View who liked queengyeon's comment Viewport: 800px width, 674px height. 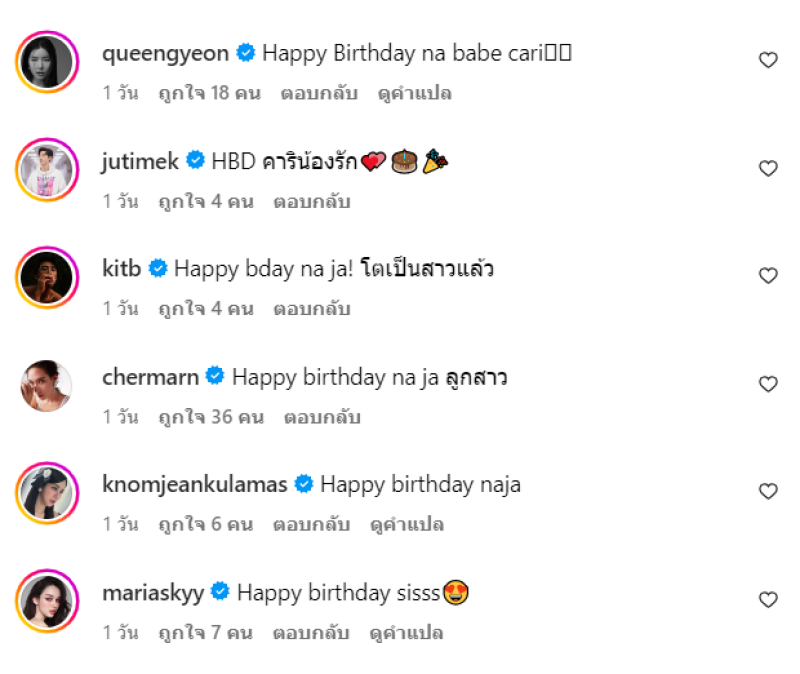(210, 93)
